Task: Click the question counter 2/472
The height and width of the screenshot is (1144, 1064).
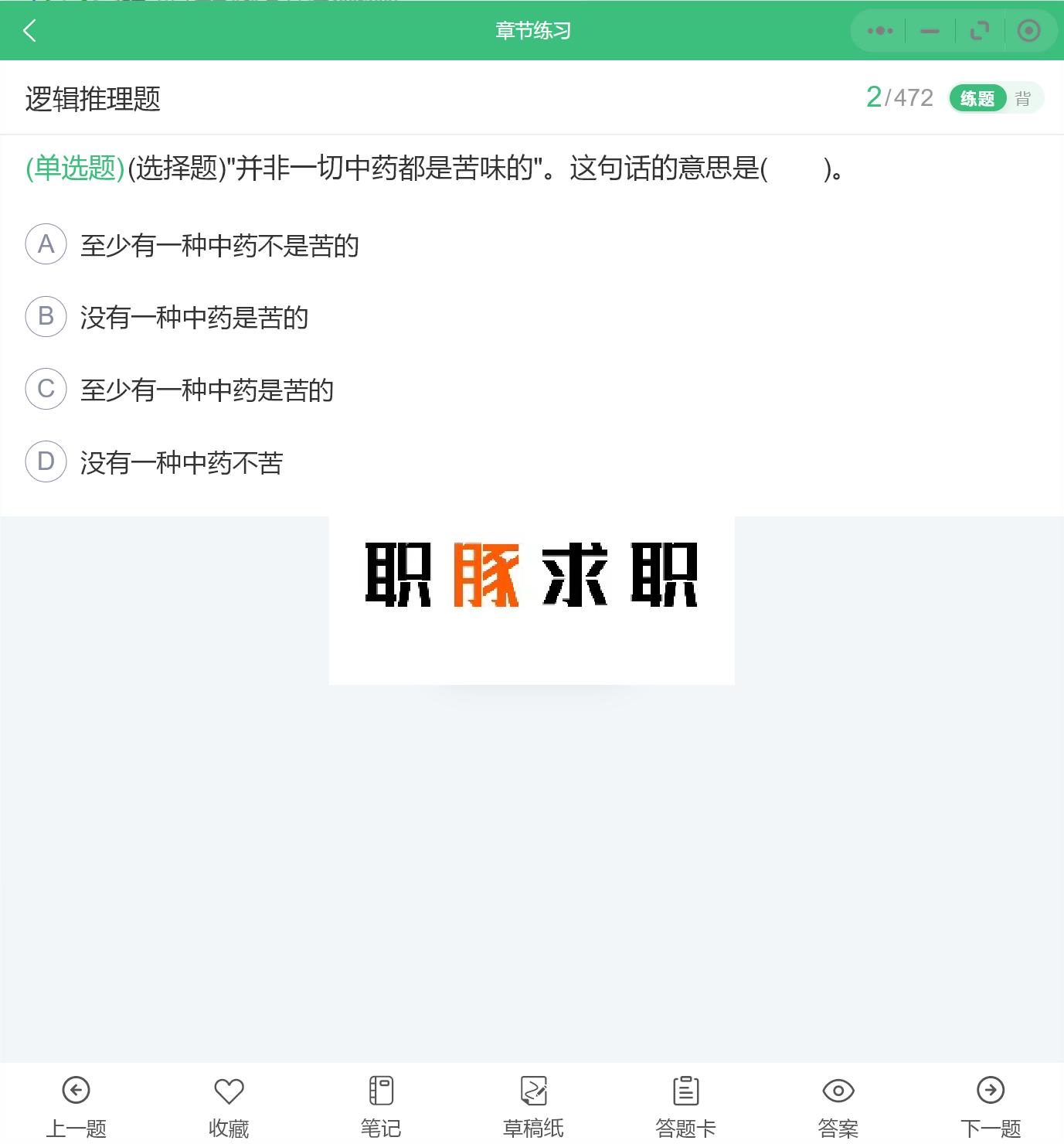Action: coord(900,97)
